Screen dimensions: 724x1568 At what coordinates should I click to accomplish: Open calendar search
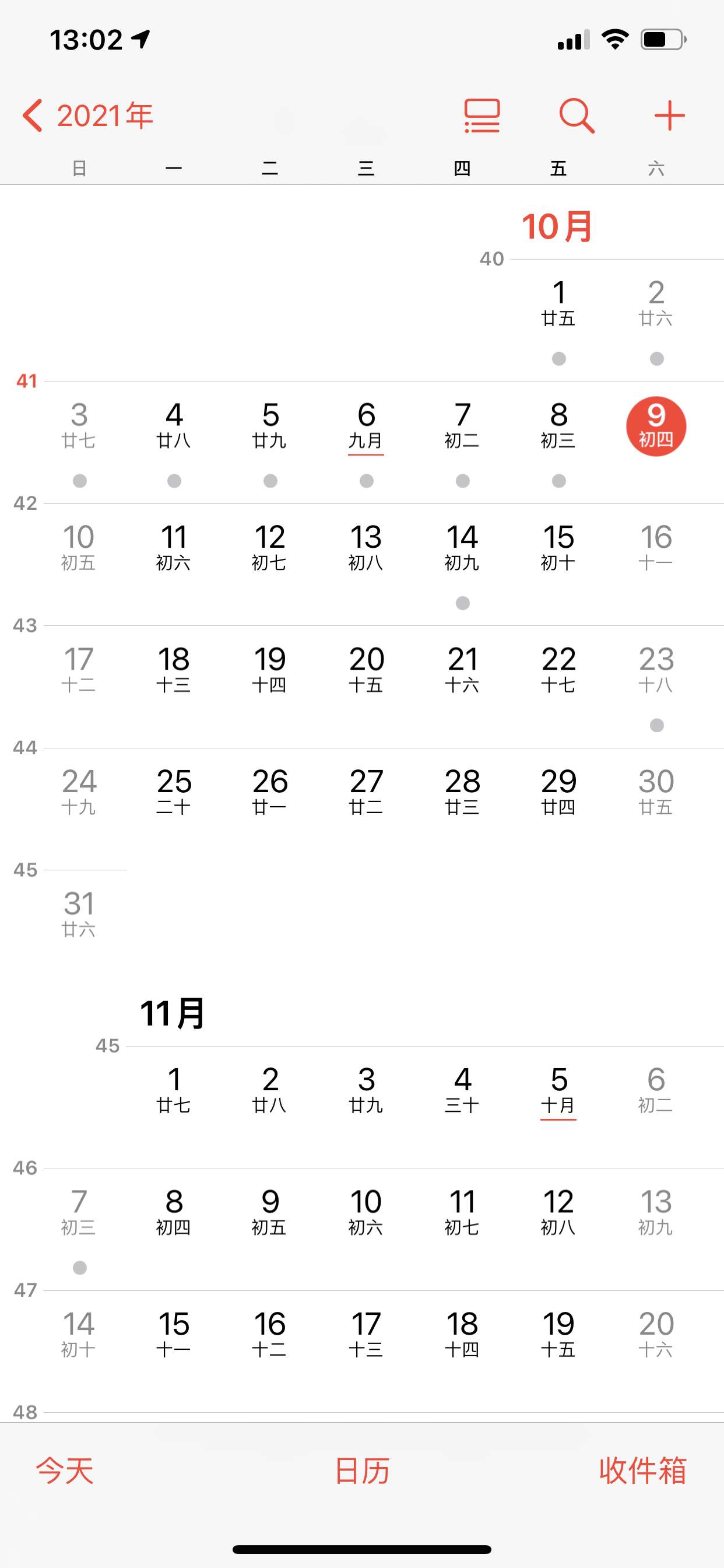coord(576,116)
